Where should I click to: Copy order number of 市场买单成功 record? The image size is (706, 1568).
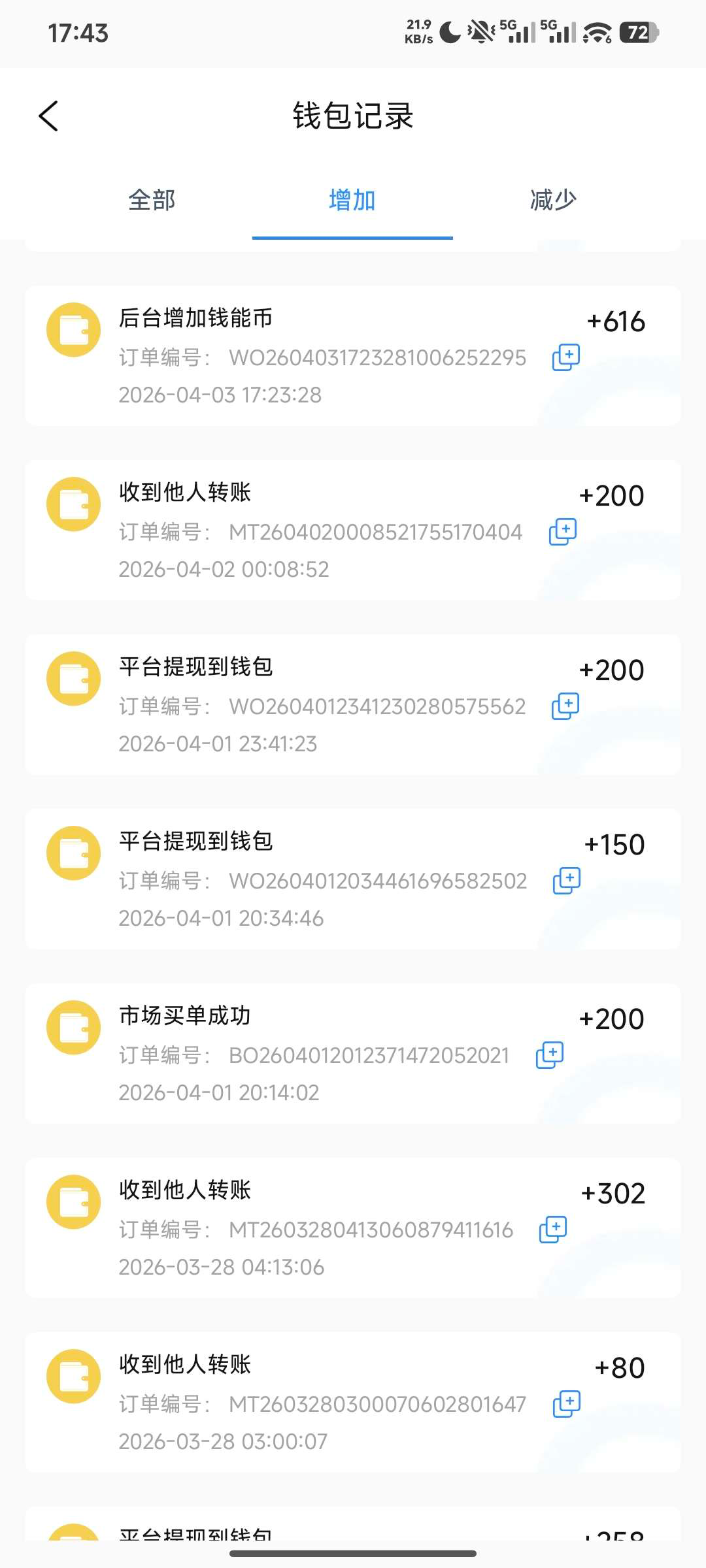coord(550,1055)
